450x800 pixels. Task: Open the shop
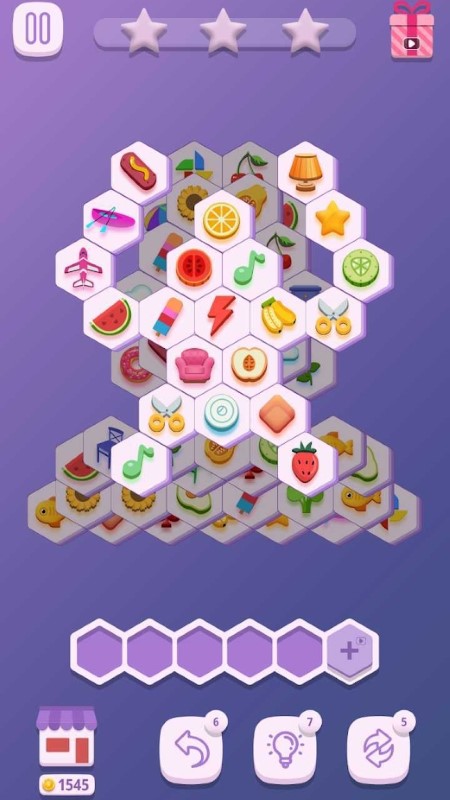[x=66, y=736]
